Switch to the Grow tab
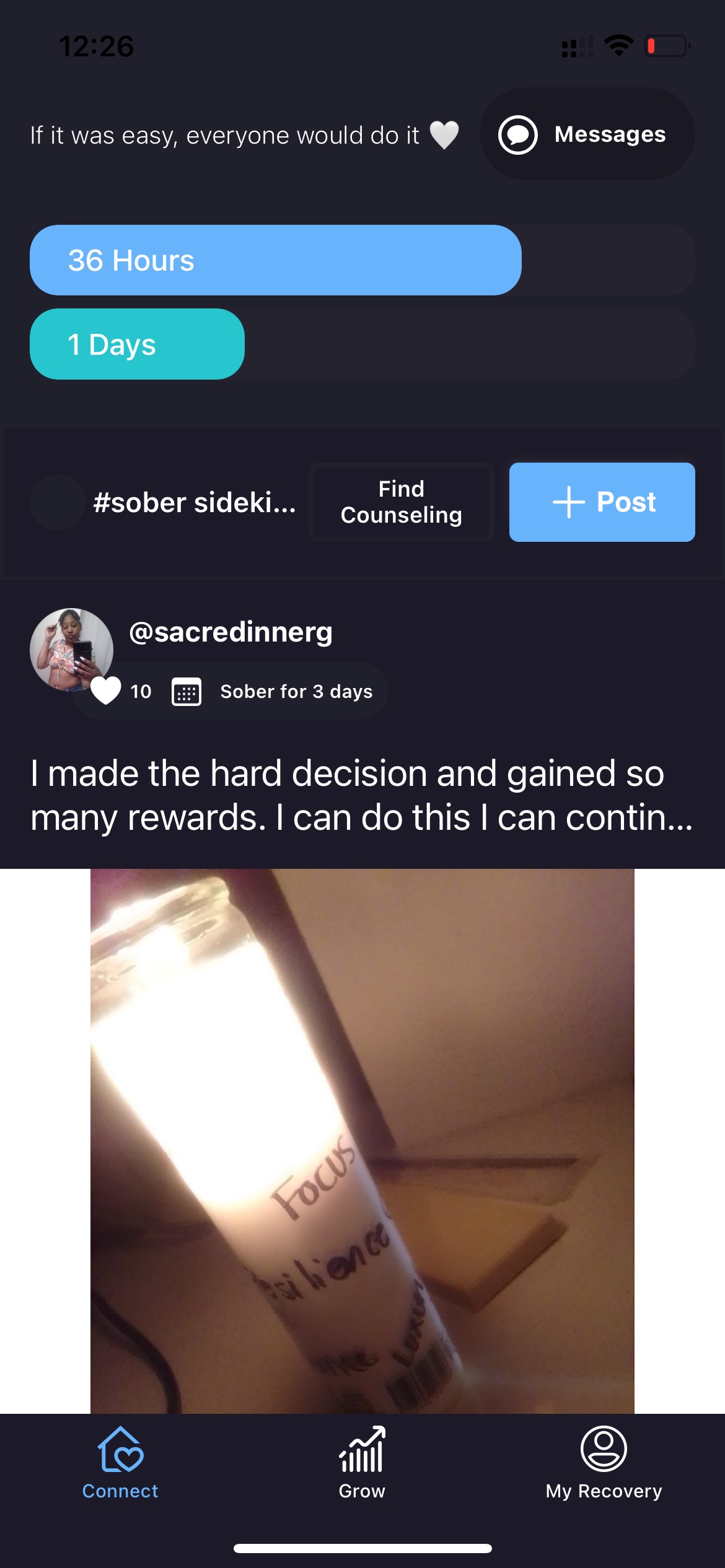This screenshot has width=725, height=1568. pyautogui.click(x=362, y=1464)
